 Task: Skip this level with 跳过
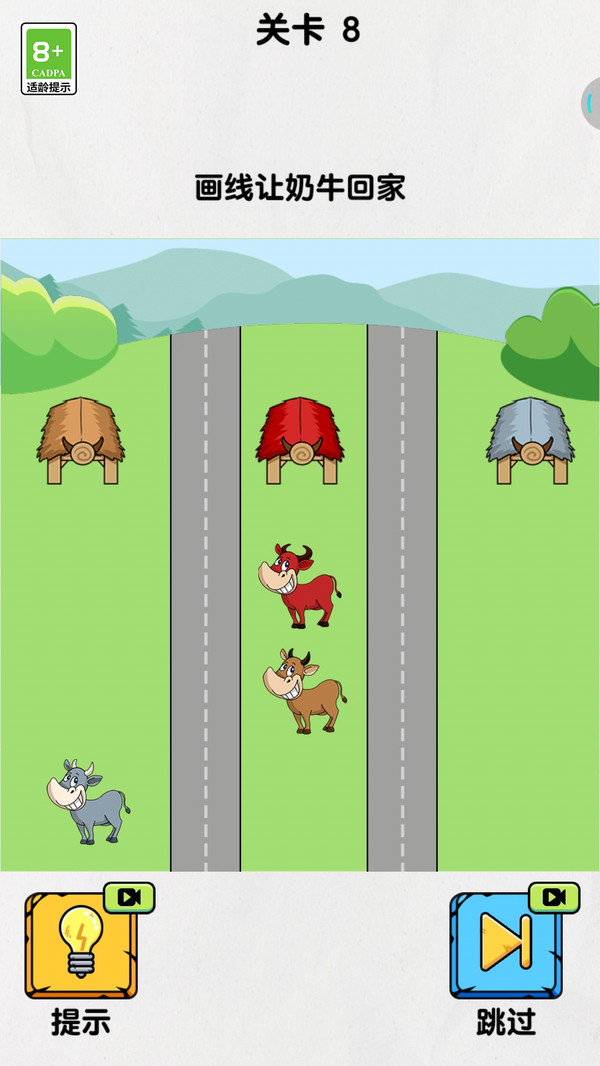tap(505, 945)
